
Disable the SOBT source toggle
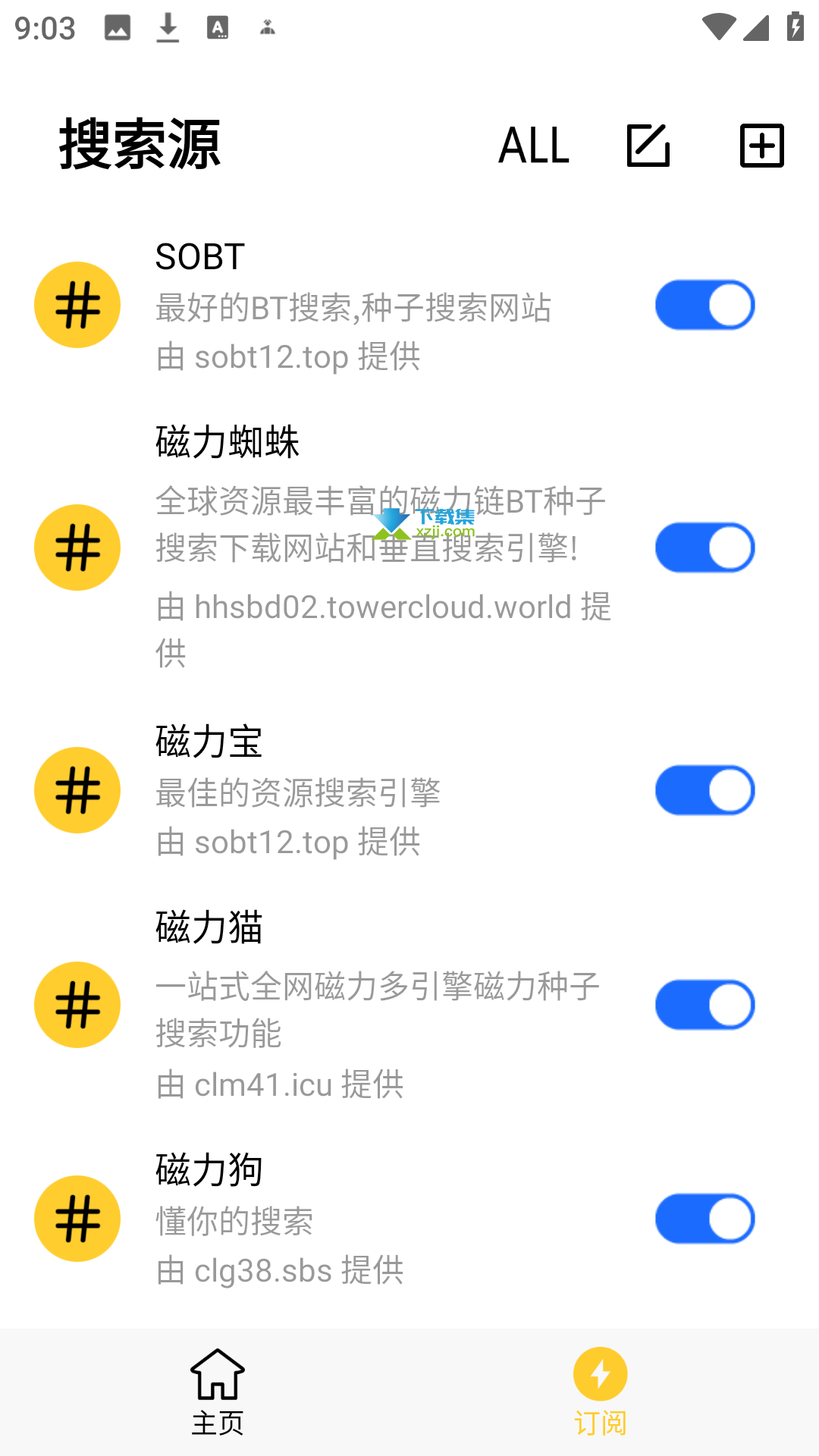click(704, 305)
